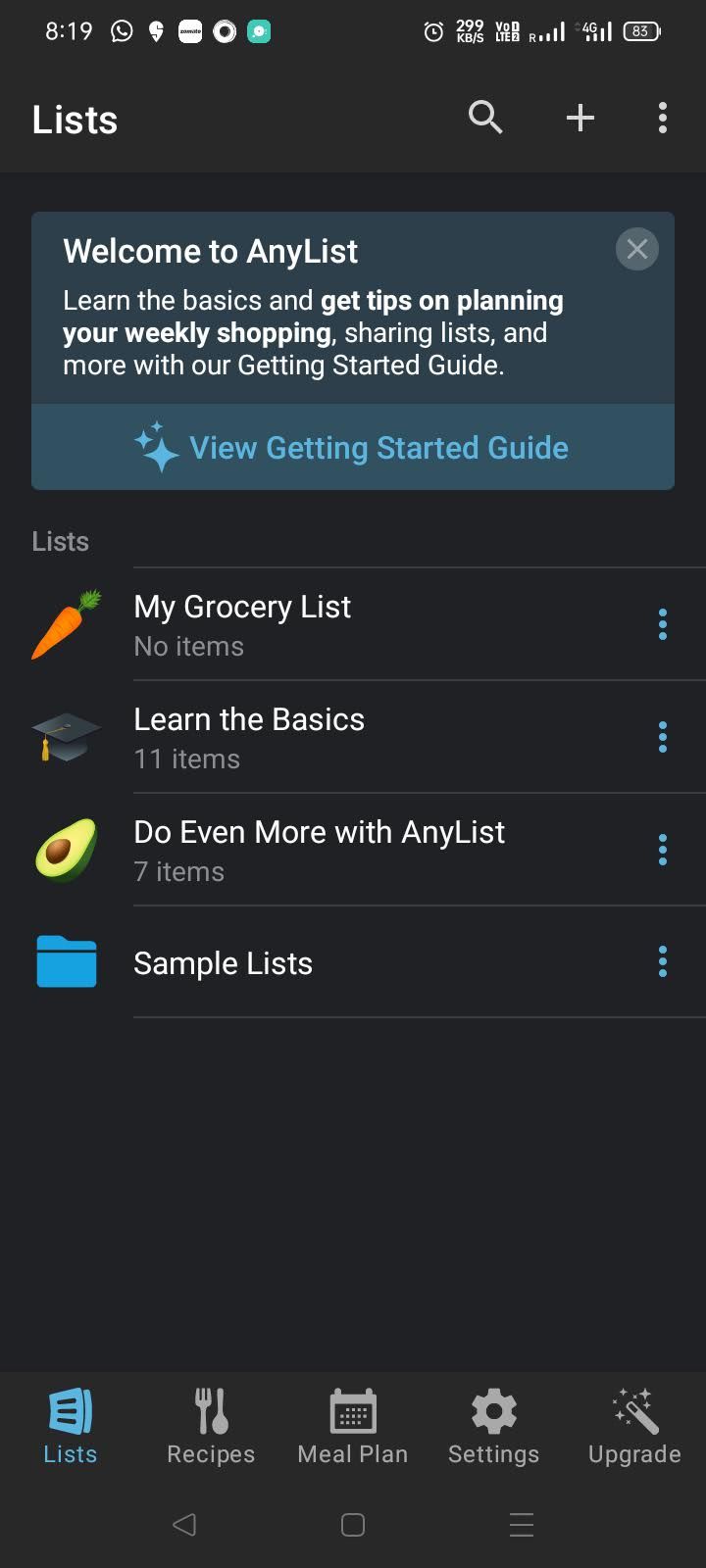Tap the plus icon to create a new list

tap(580, 118)
